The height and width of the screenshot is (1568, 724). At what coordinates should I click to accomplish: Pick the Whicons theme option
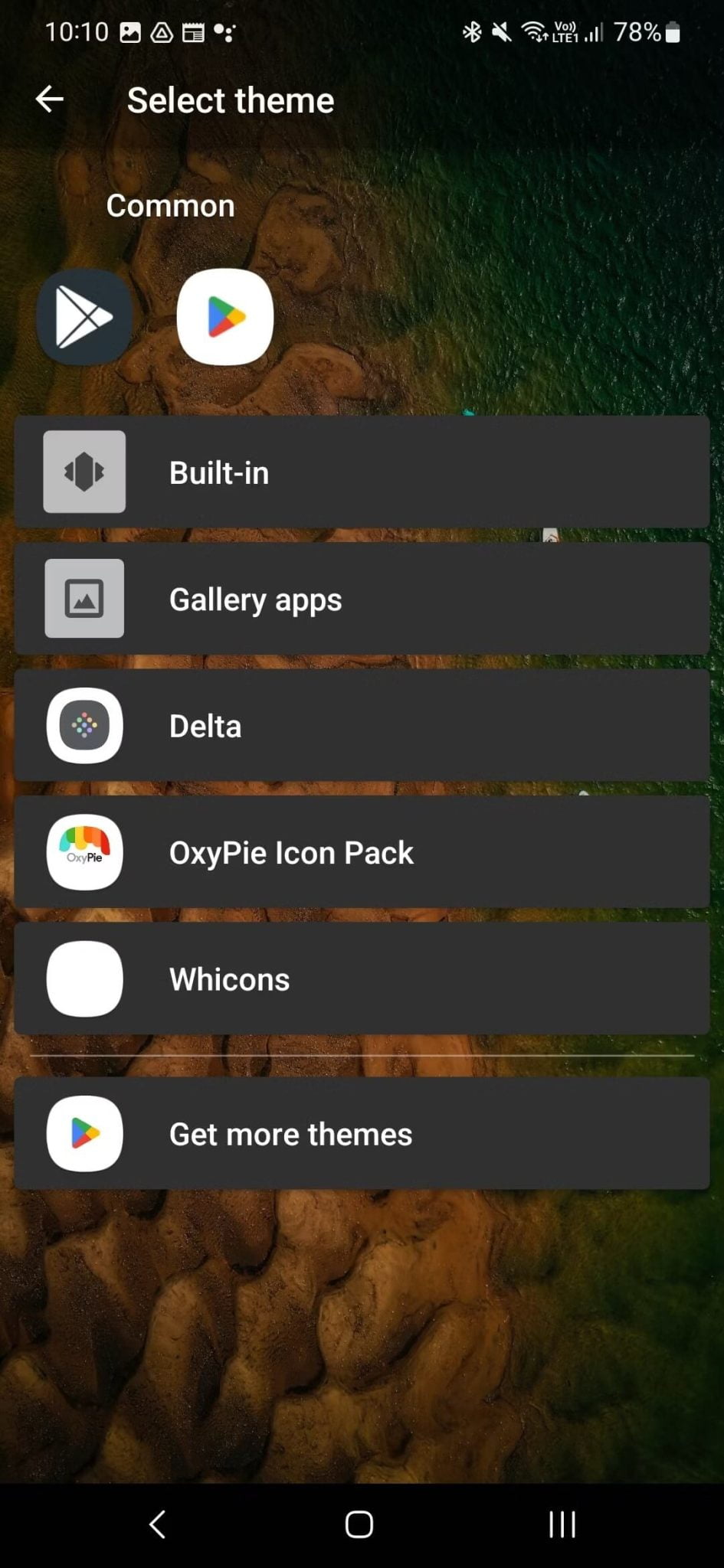tap(360, 979)
